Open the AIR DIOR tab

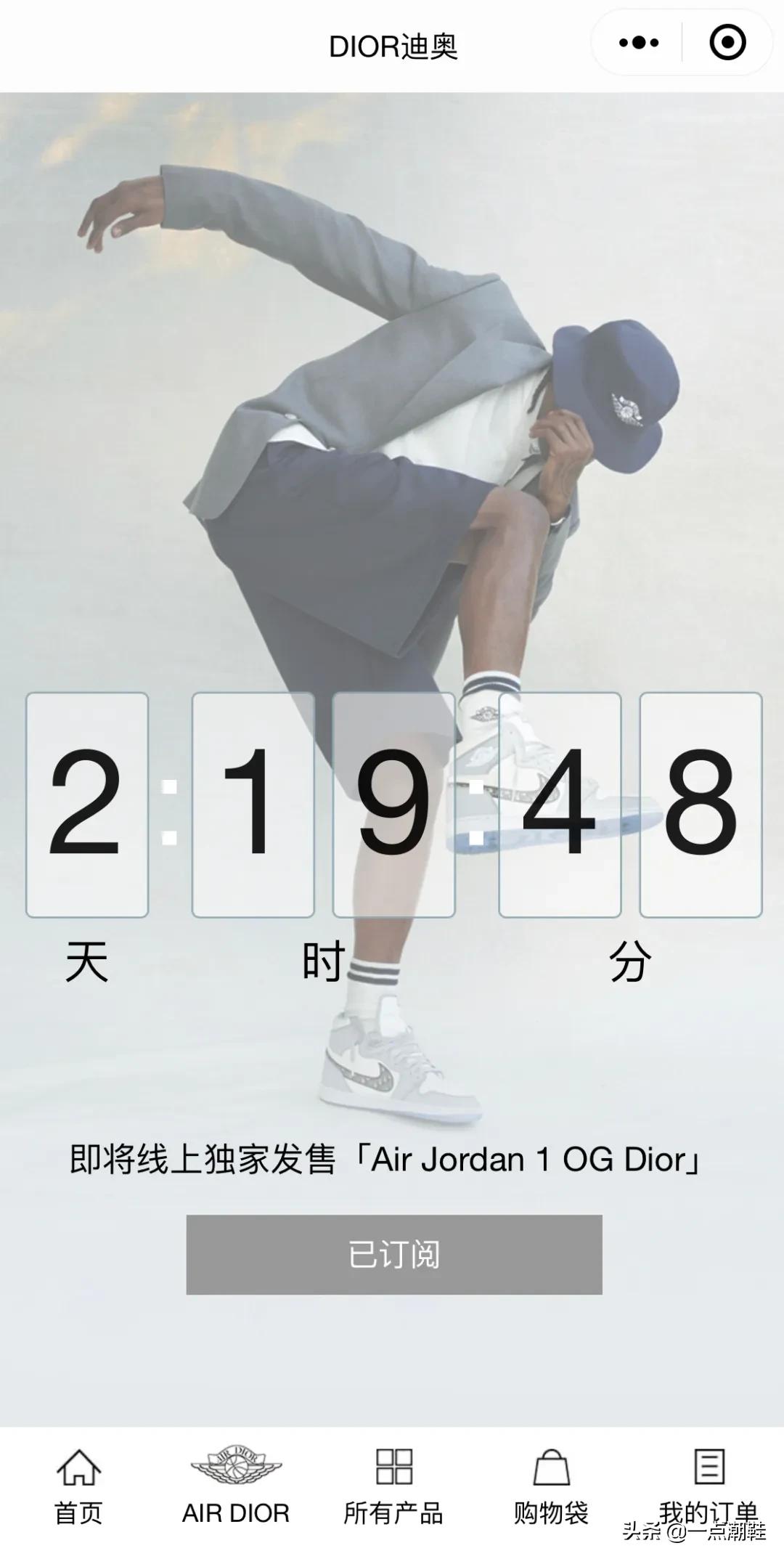(236, 1487)
